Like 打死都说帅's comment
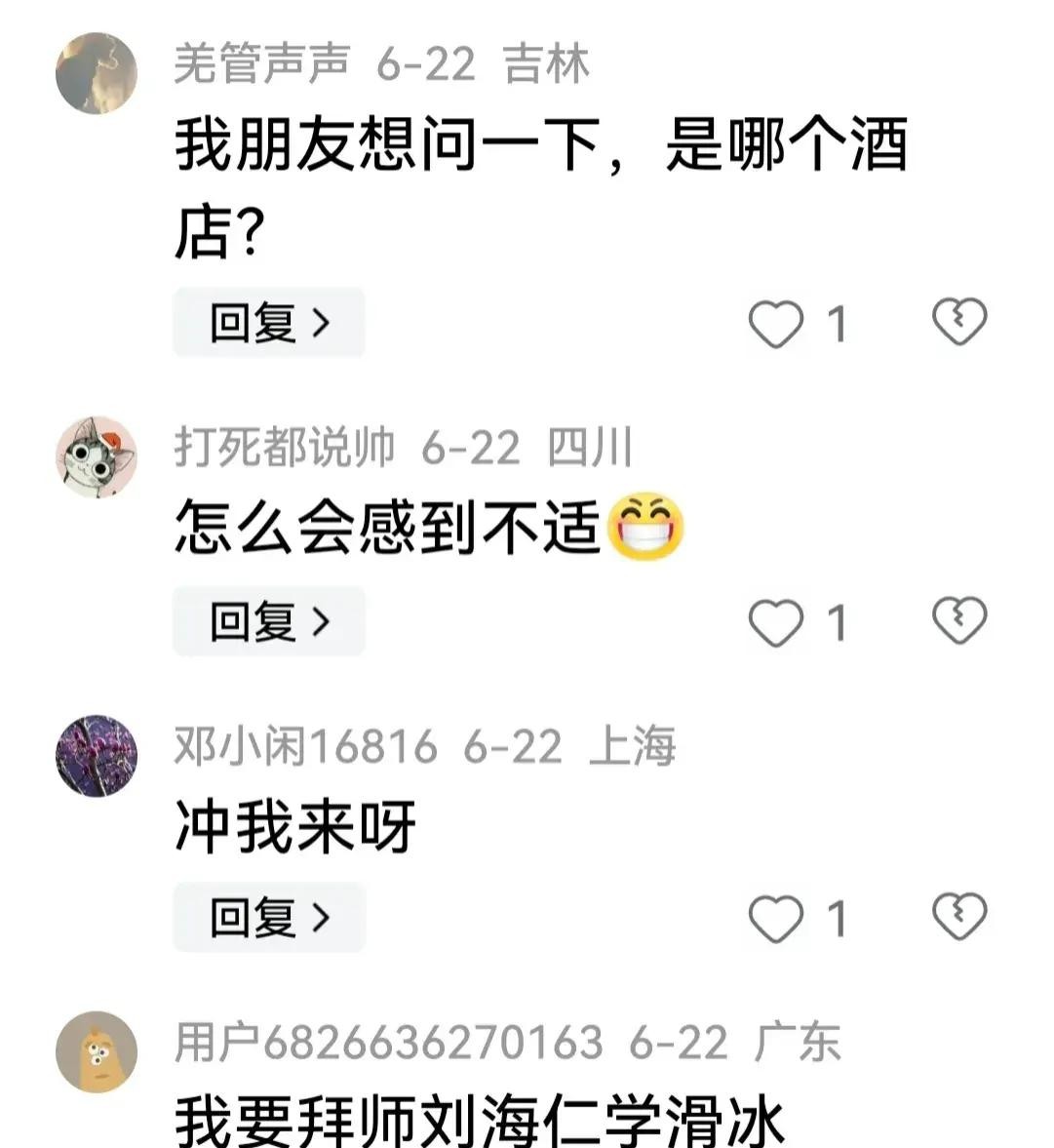The width and height of the screenshot is (1054, 1148). [x=776, y=622]
